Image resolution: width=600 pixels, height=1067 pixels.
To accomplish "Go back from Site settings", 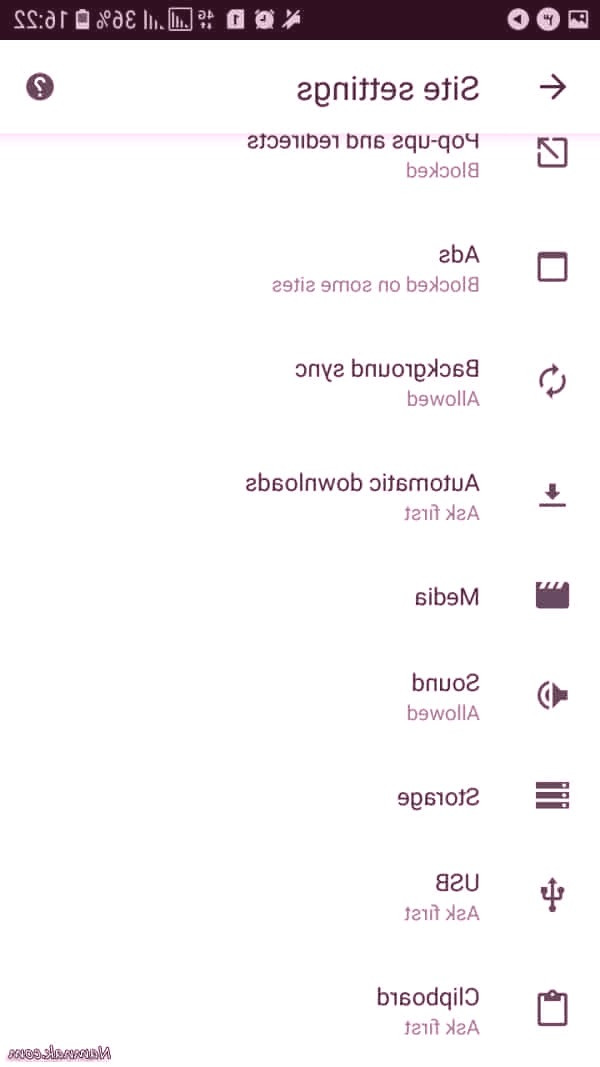I will 552,88.
